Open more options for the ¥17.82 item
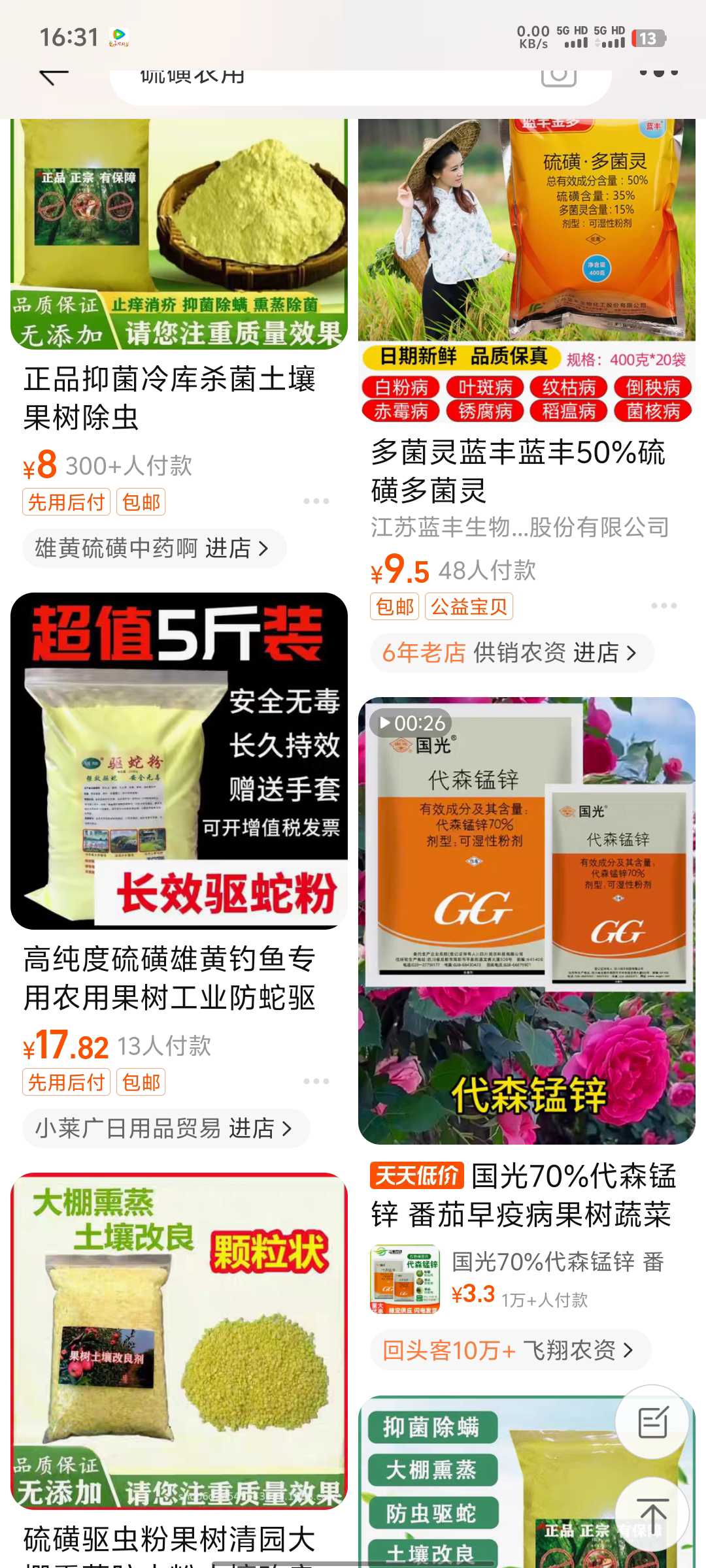706x1568 pixels. click(x=316, y=1081)
